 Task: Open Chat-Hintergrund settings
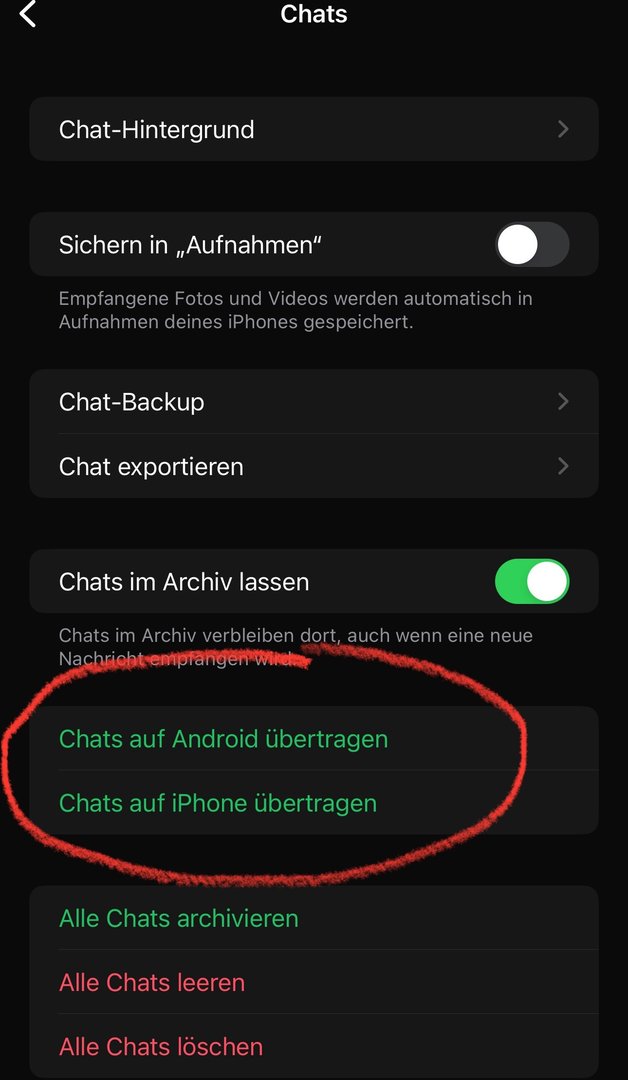[314, 129]
